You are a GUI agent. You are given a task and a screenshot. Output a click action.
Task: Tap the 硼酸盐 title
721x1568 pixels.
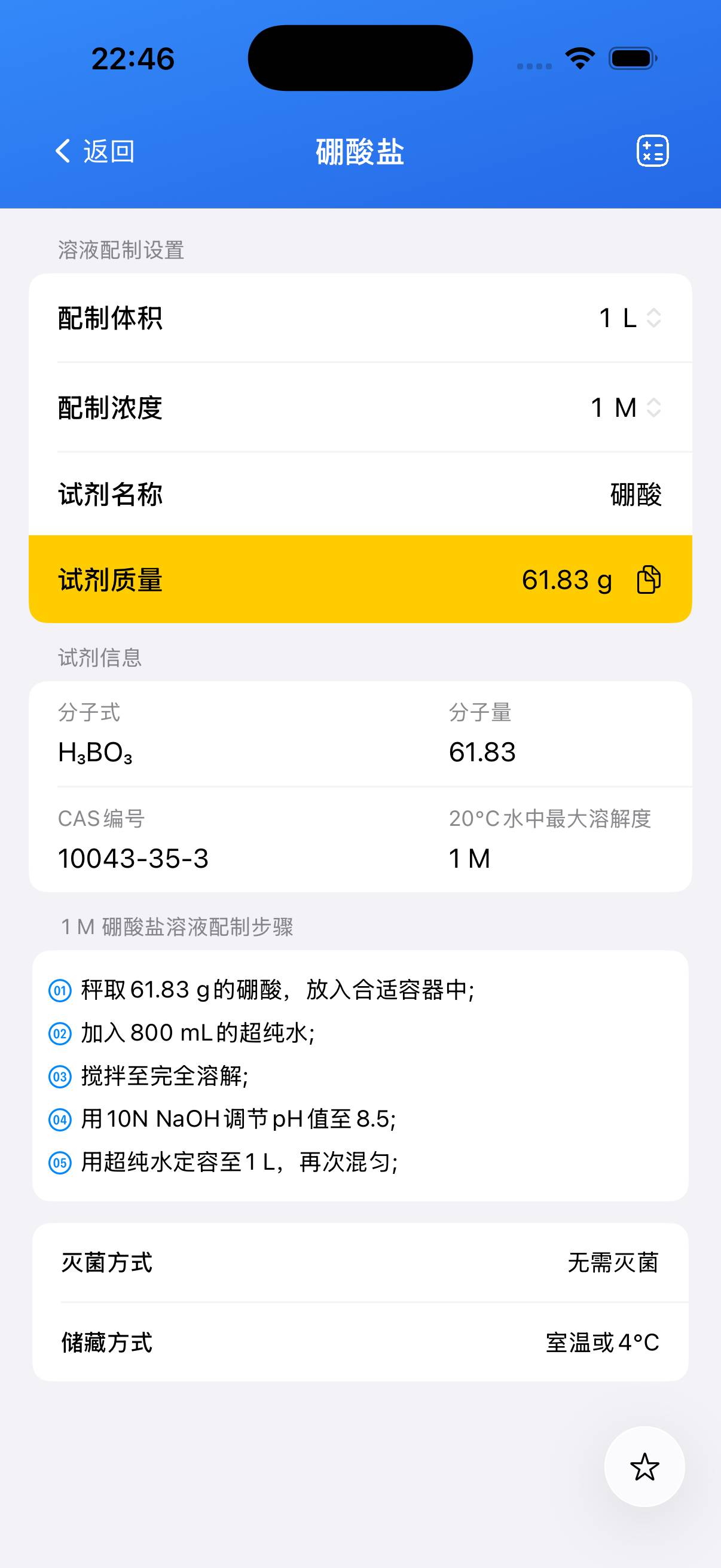pyautogui.click(x=359, y=151)
